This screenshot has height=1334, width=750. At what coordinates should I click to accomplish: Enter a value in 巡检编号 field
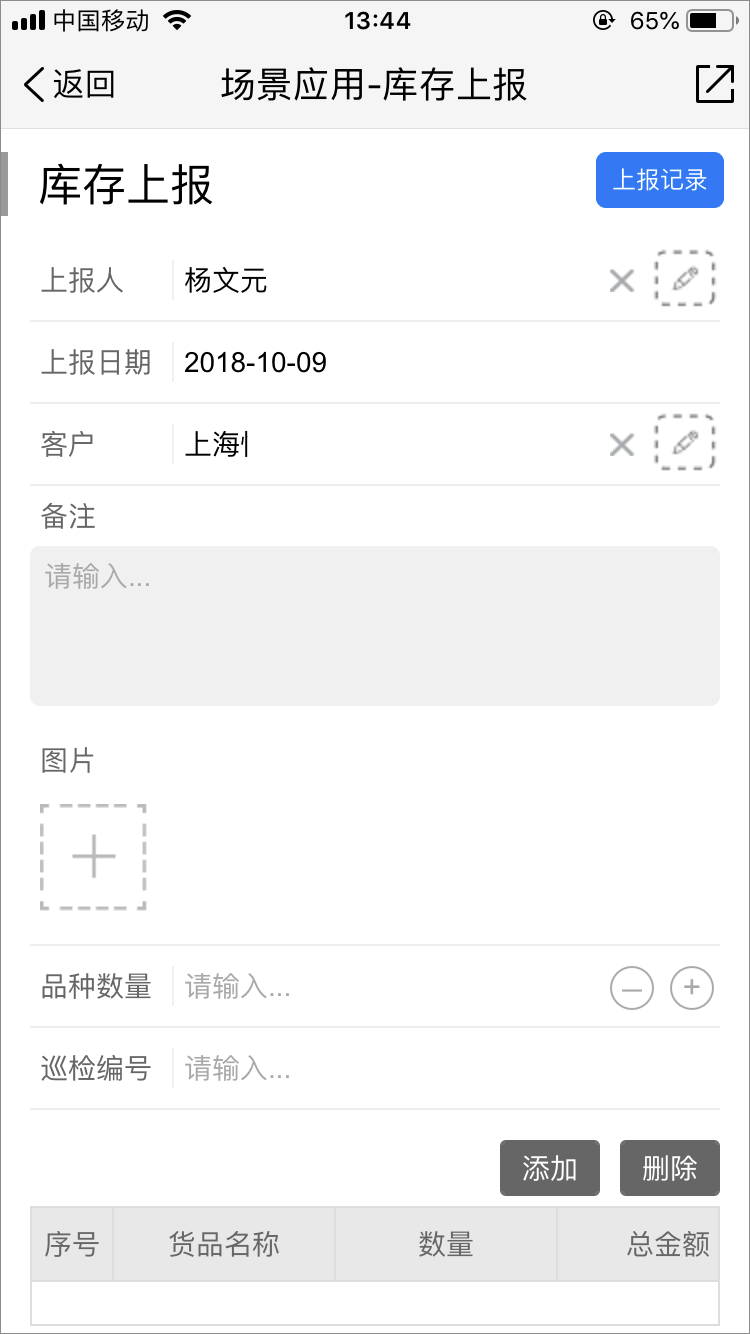pyautogui.click(x=440, y=1070)
